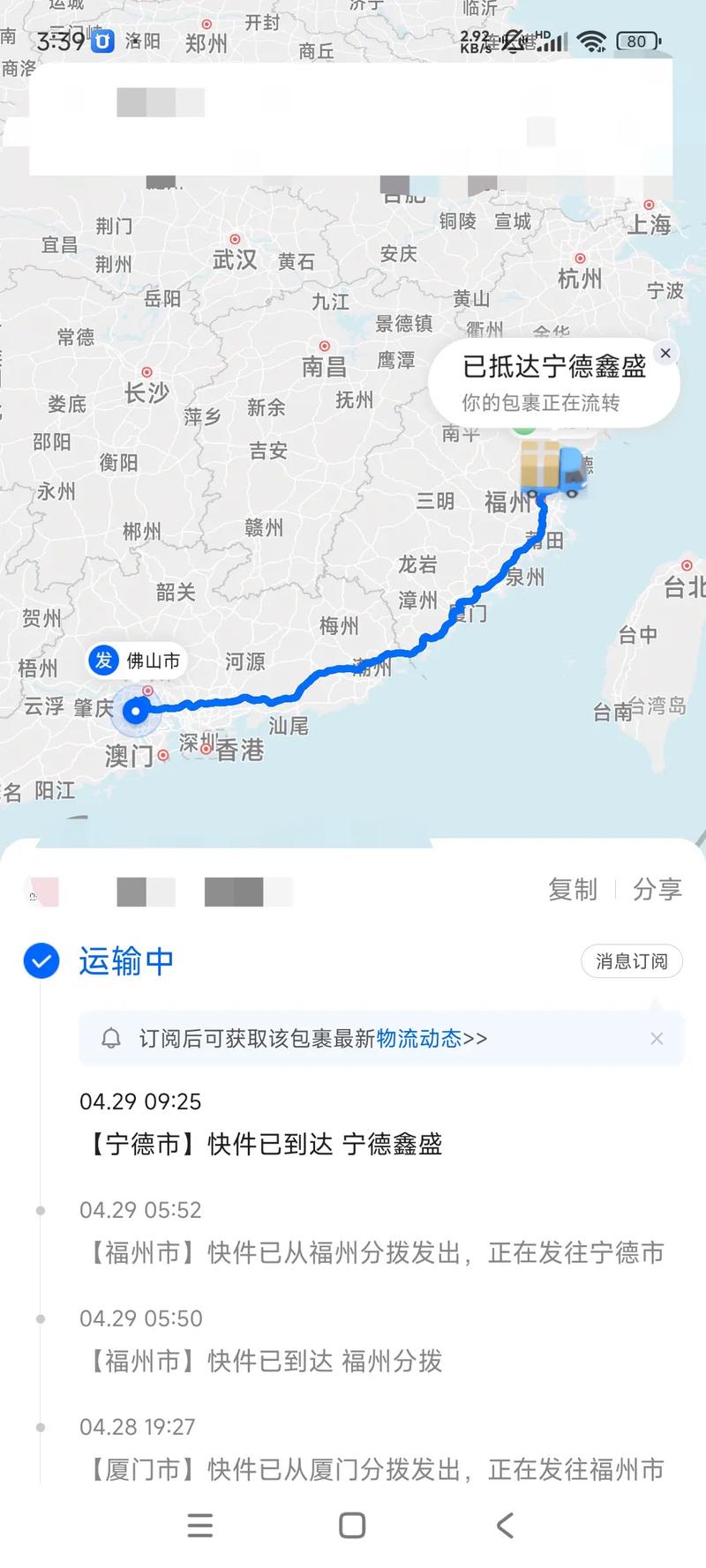
Task: Close the subscription reminder banner
Action: click(x=657, y=1038)
